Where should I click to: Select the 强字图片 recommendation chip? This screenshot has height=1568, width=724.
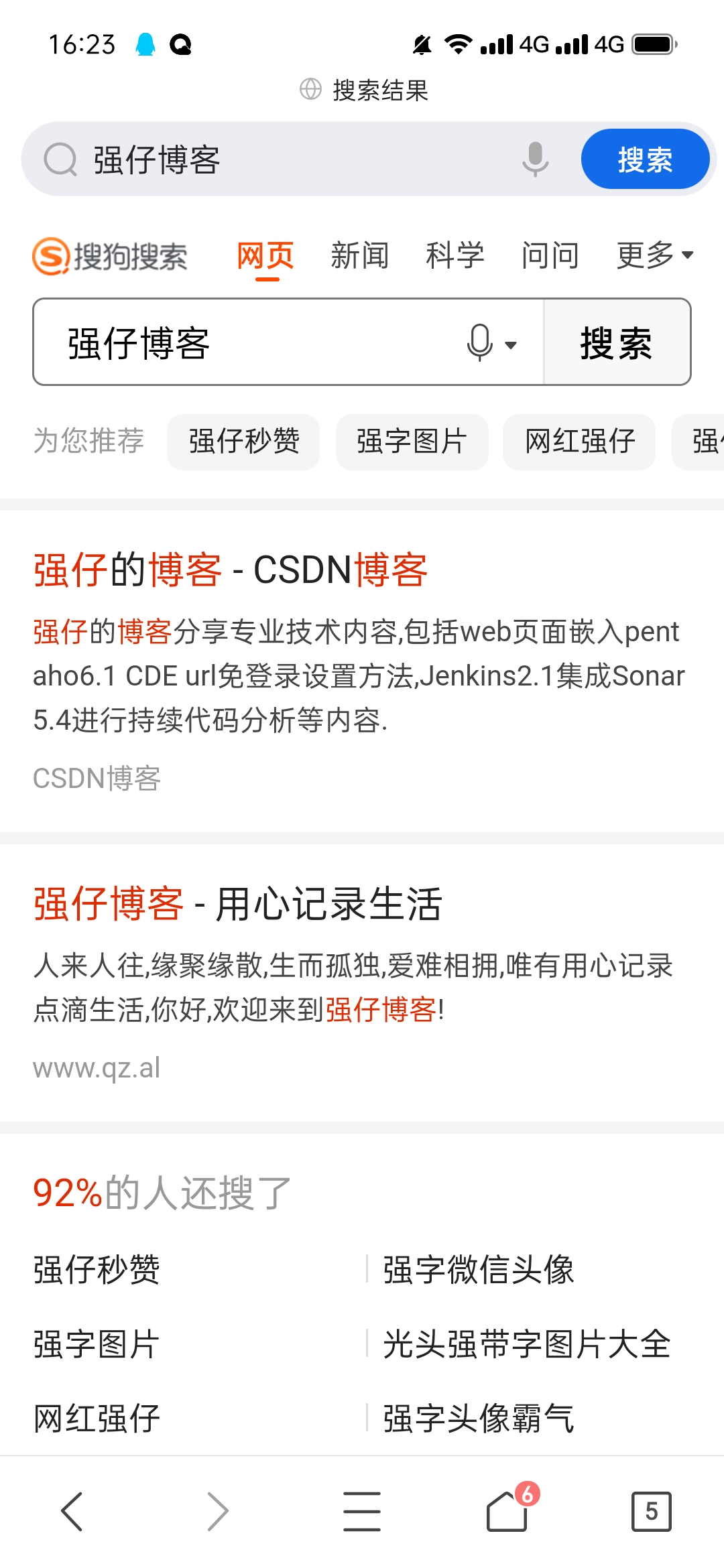pyautogui.click(x=412, y=442)
